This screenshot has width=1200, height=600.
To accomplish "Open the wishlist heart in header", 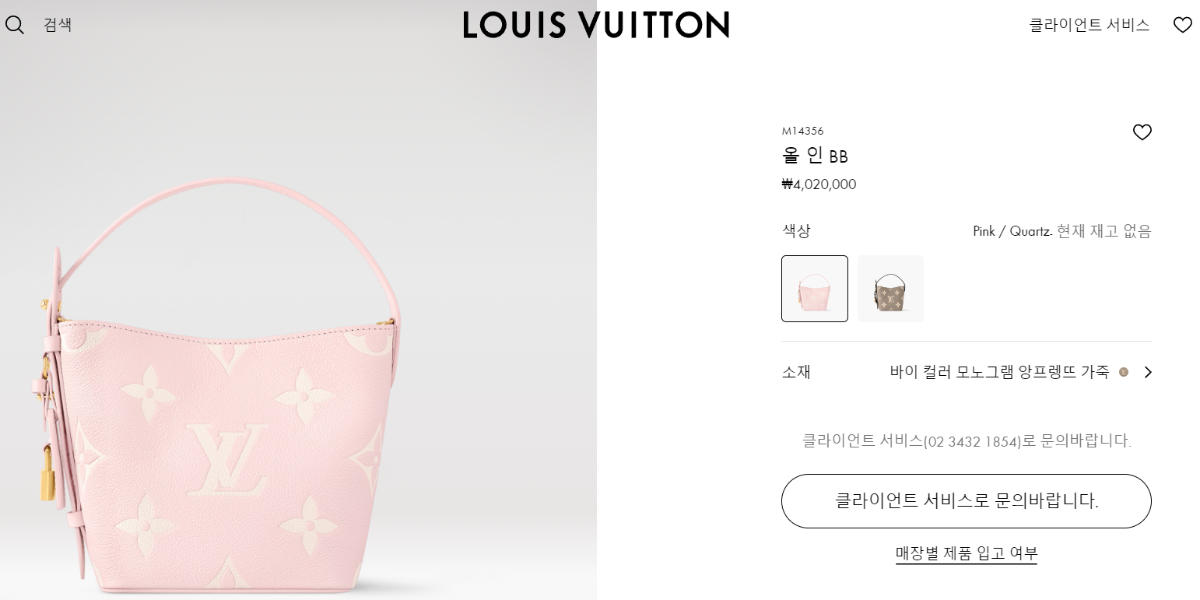I will 1182,25.
